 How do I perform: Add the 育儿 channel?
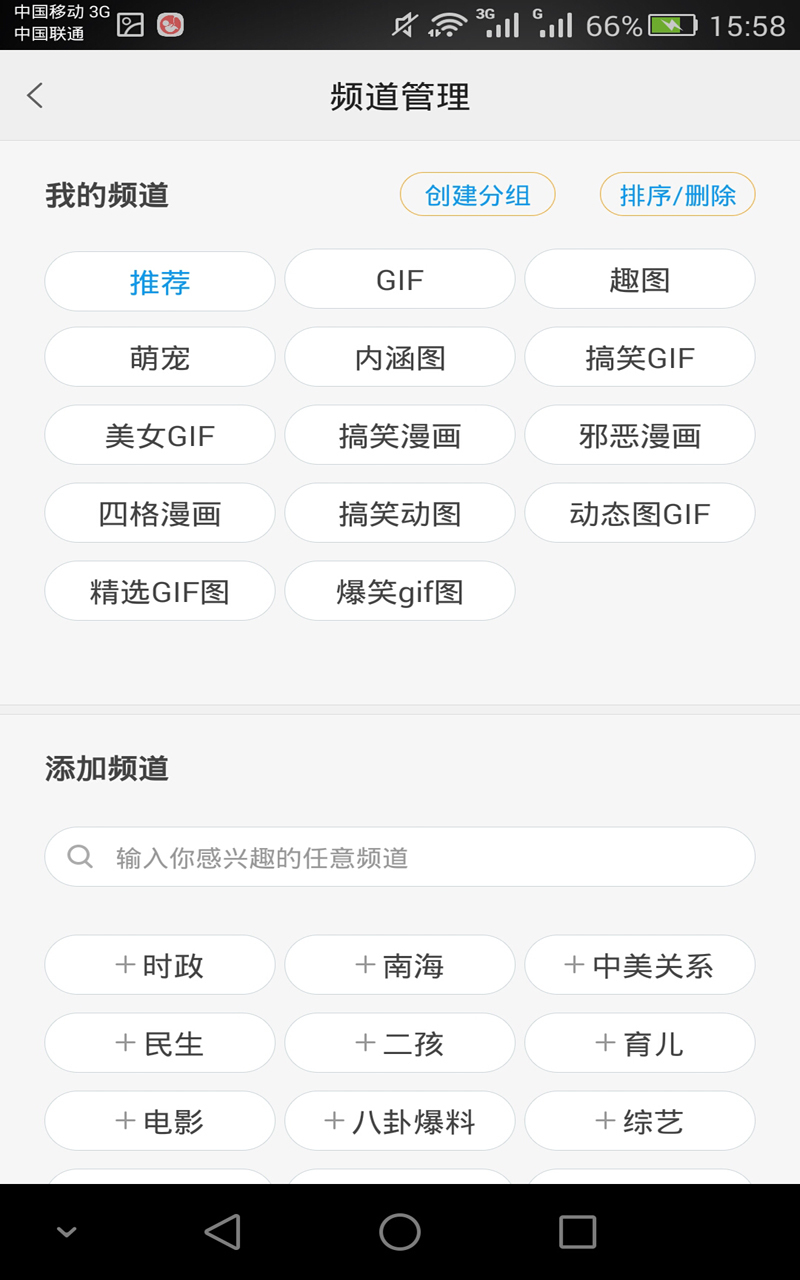click(639, 1043)
